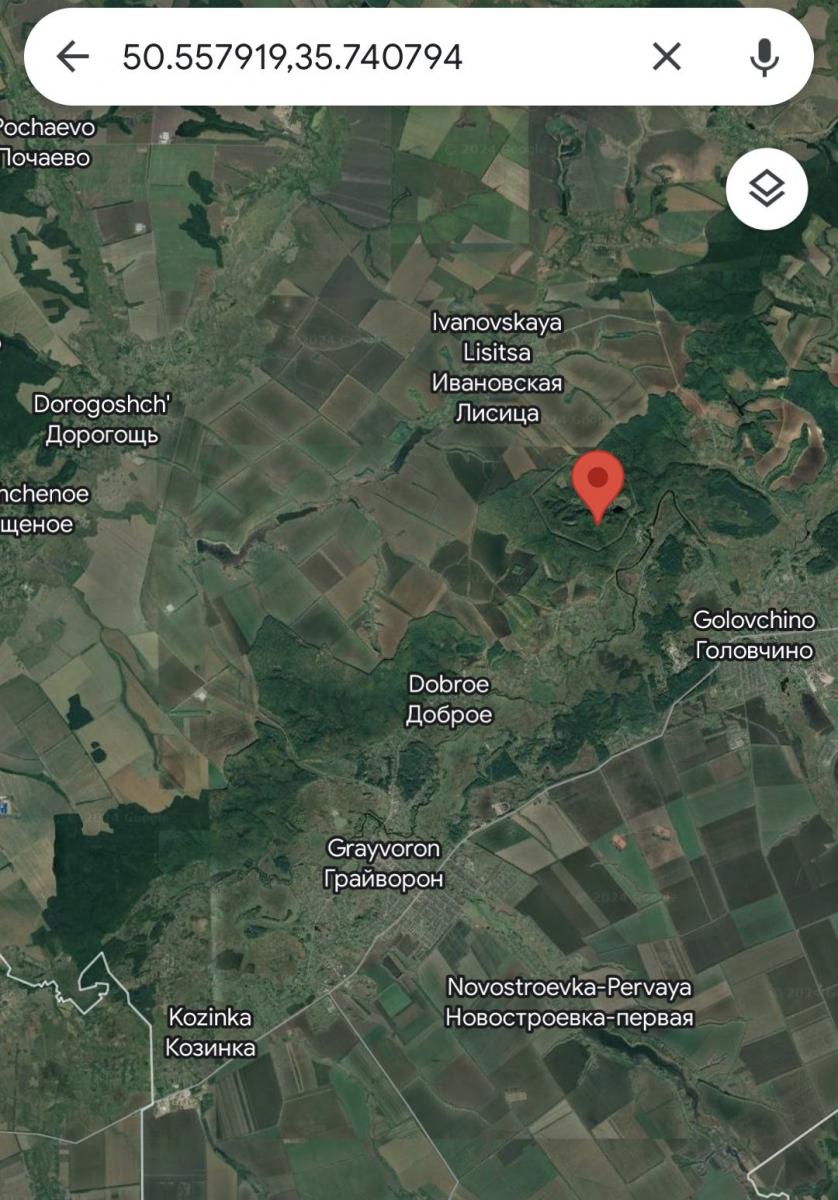838x1200 pixels.
Task: Go back using the search bar arrow
Action: 72,57
